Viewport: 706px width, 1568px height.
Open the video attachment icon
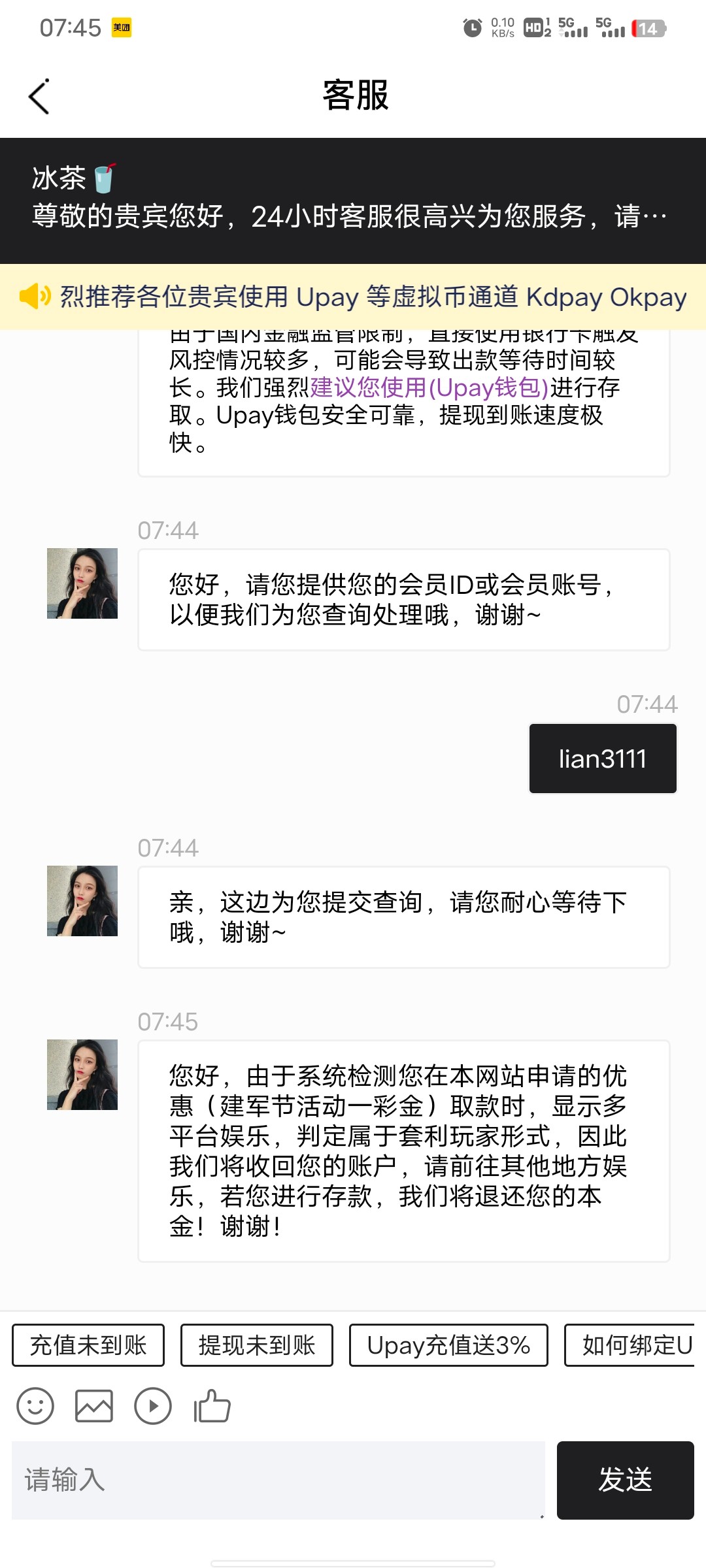click(153, 1406)
